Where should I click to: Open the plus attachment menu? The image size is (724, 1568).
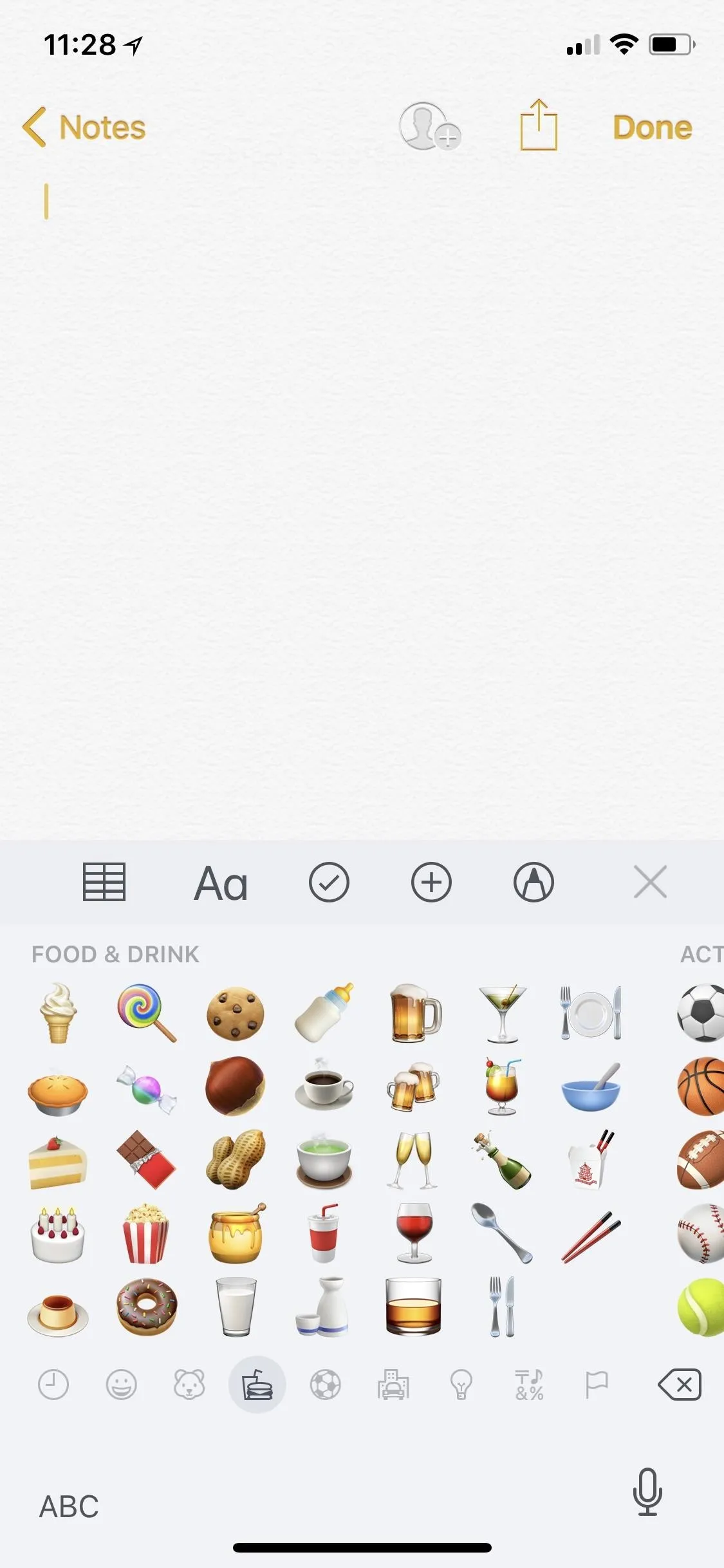click(x=431, y=882)
